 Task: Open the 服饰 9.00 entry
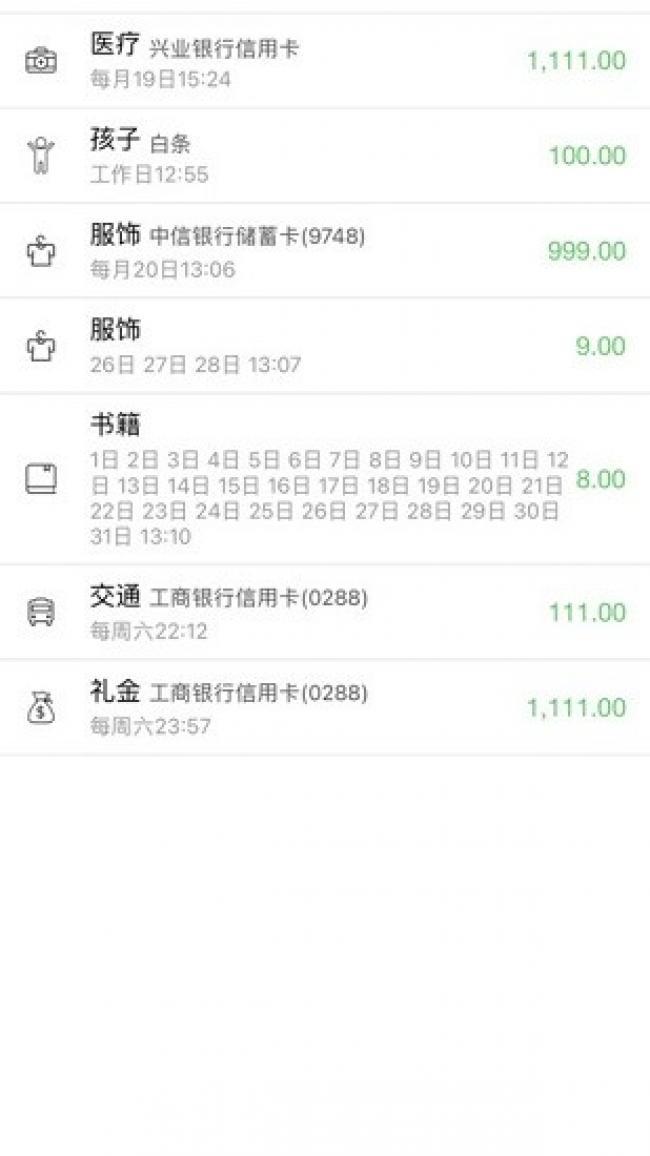(324, 346)
